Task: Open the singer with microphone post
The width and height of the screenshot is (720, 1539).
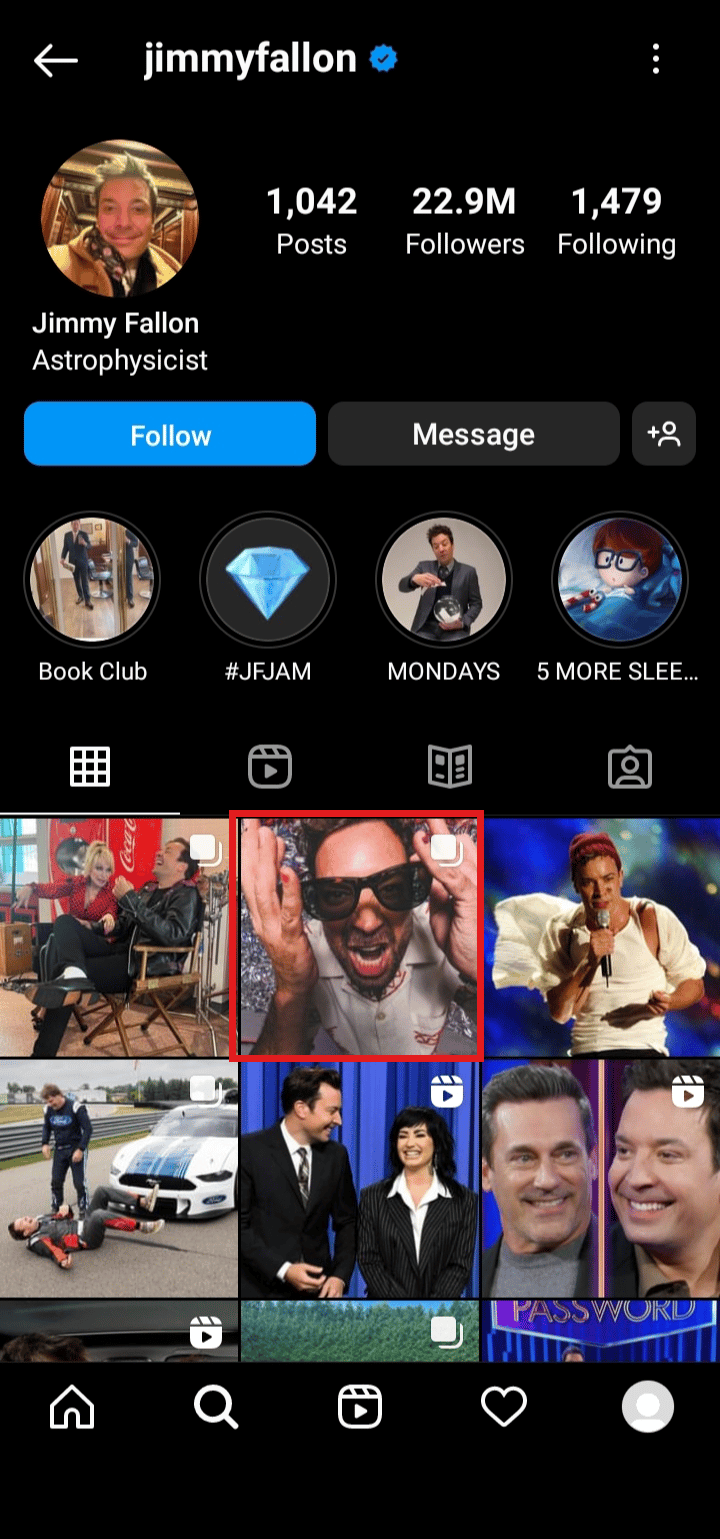Action: [x=601, y=936]
